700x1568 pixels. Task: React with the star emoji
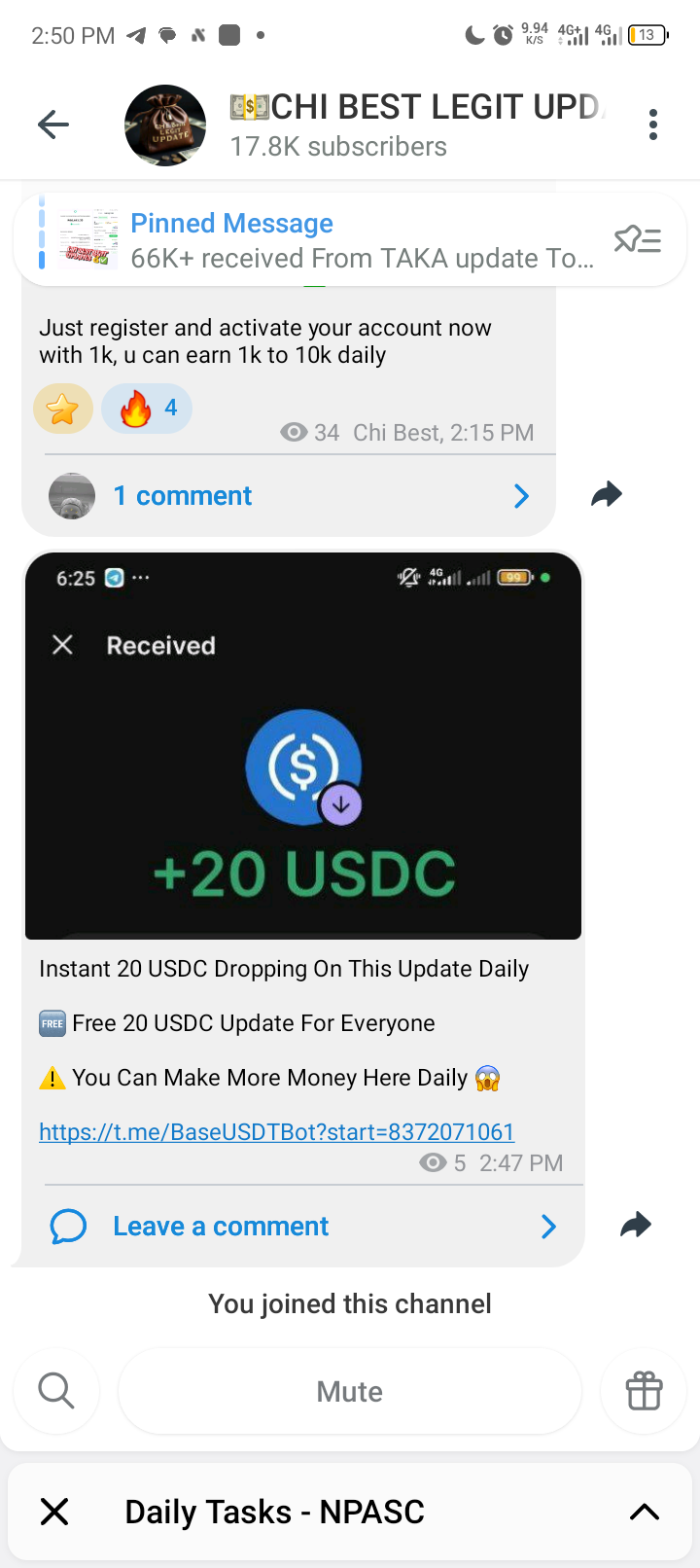coord(63,409)
